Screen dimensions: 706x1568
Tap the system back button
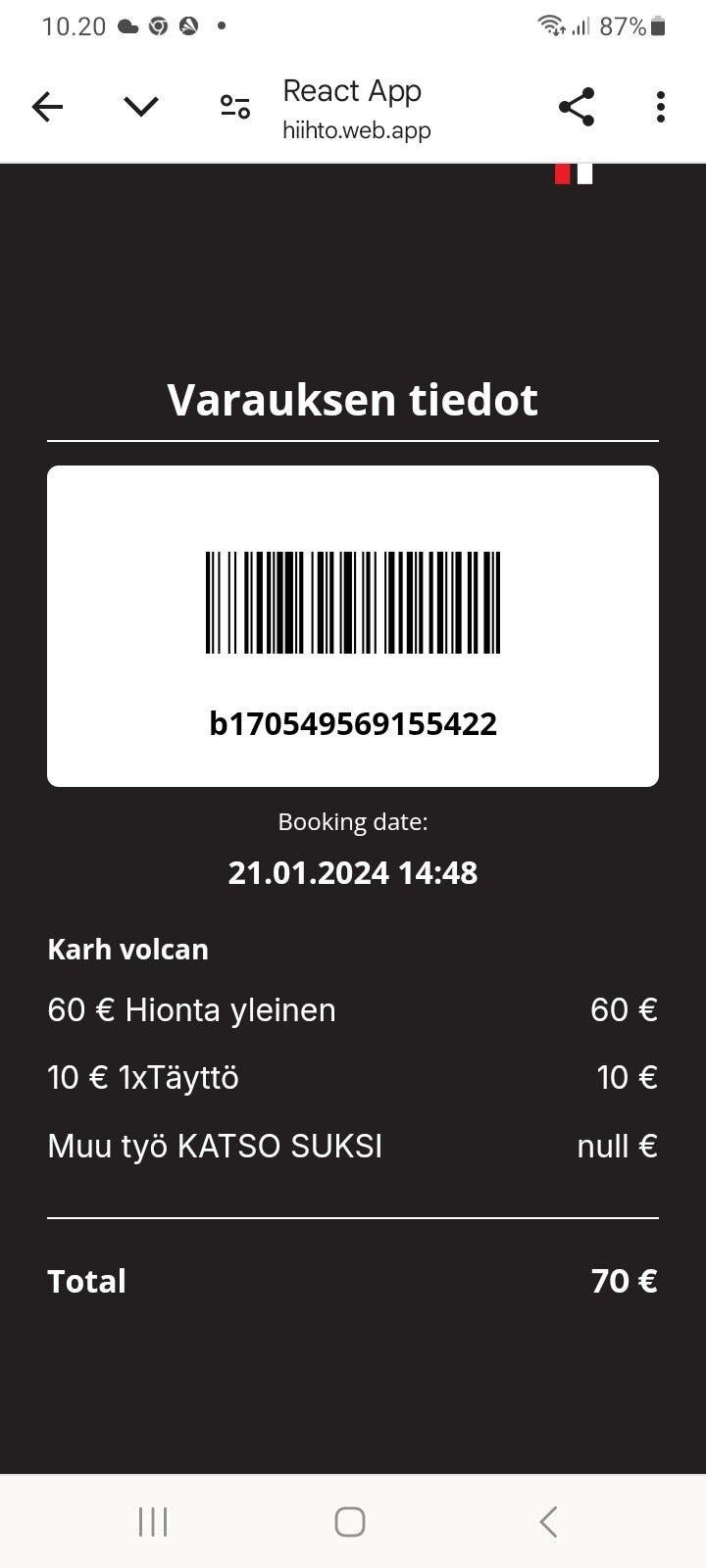pyautogui.click(x=549, y=1522)
